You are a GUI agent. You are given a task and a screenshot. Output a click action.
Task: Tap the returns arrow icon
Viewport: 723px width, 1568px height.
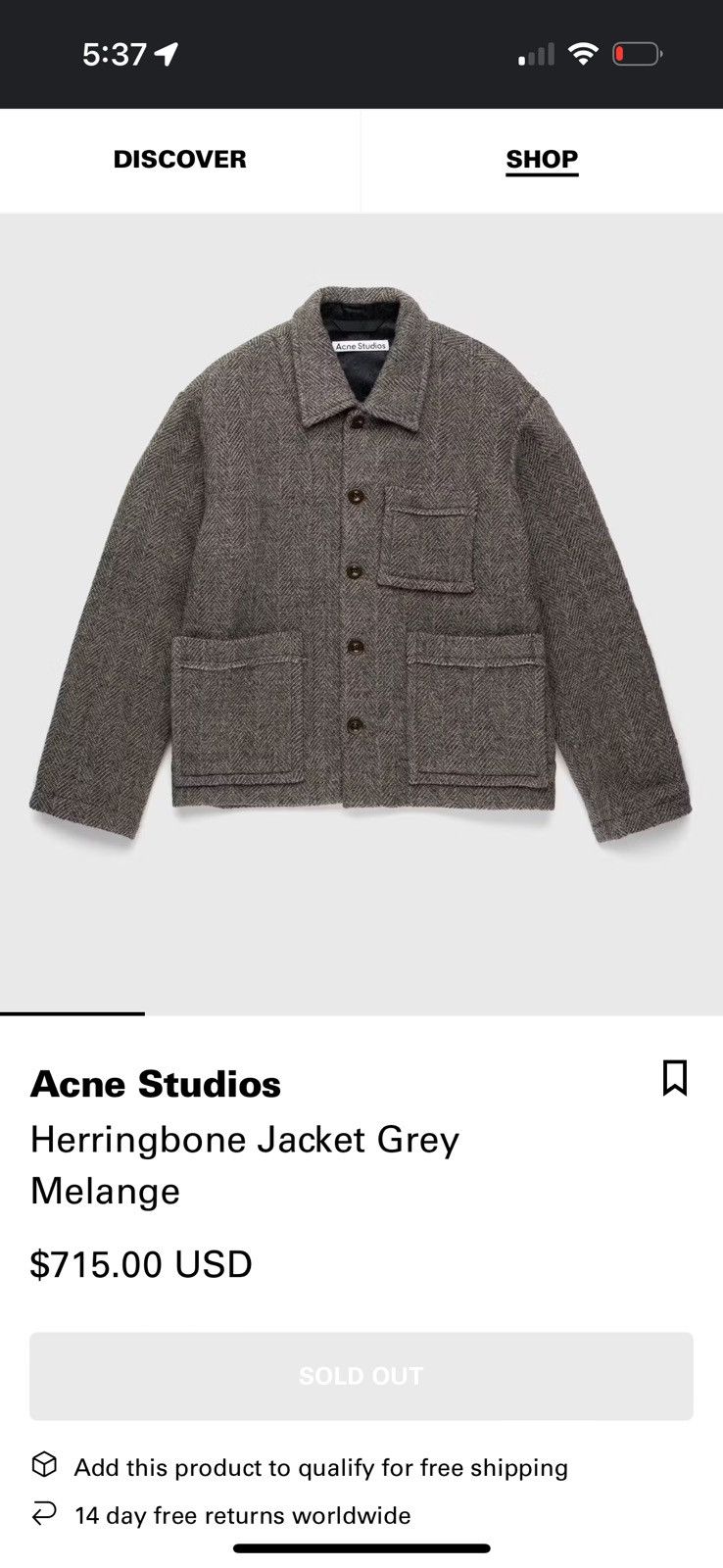click(43, 1515)
